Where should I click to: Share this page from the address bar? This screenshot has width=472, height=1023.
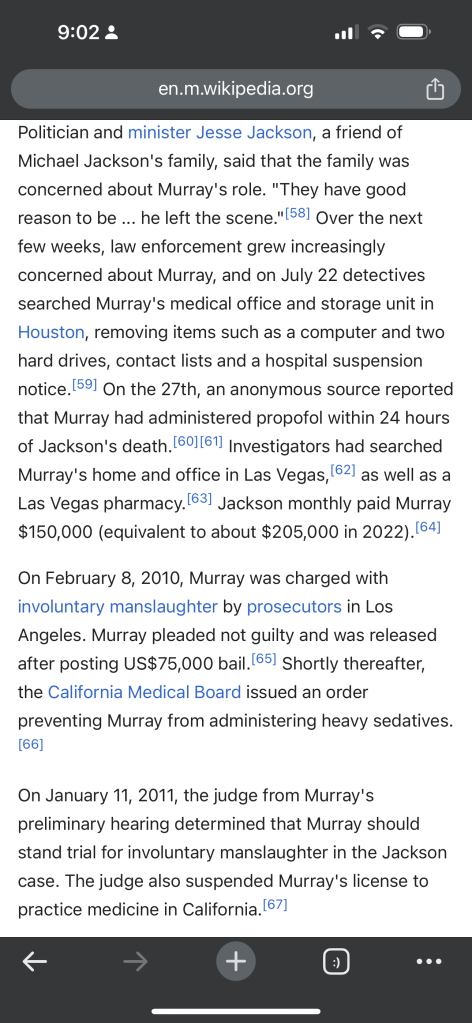435,89
